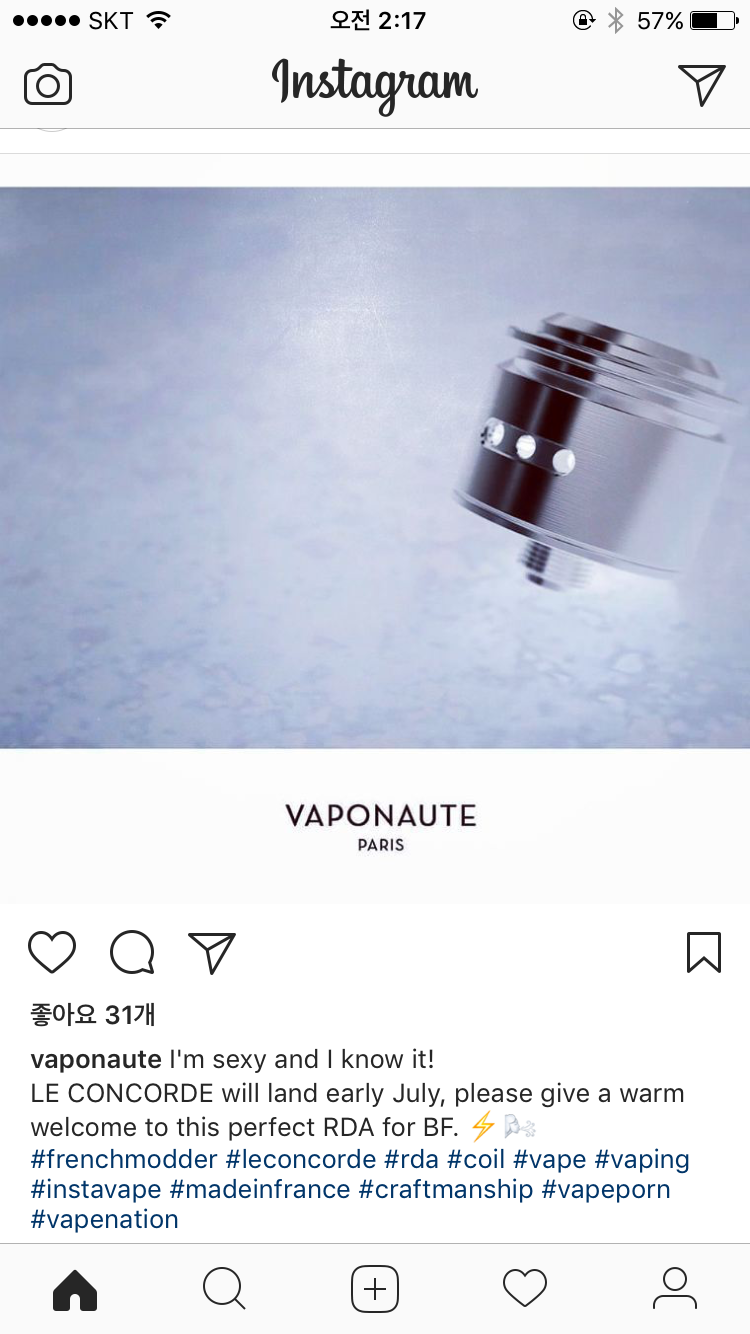750x1334 pixels.
Task: Open the #craftmanship hashtag
Action: click(x=446, y=1190)
